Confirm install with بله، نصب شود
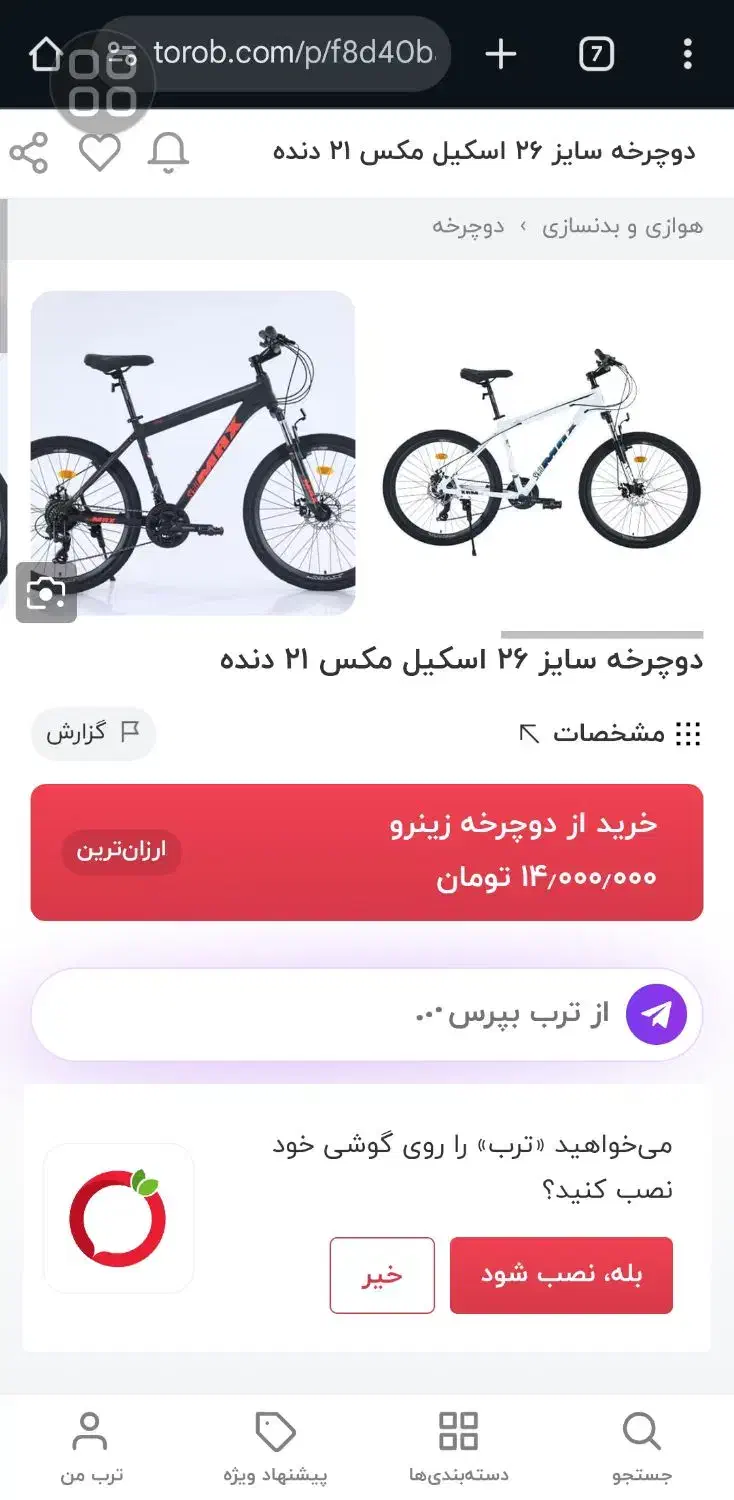734x1500 pixels. 561,1275
